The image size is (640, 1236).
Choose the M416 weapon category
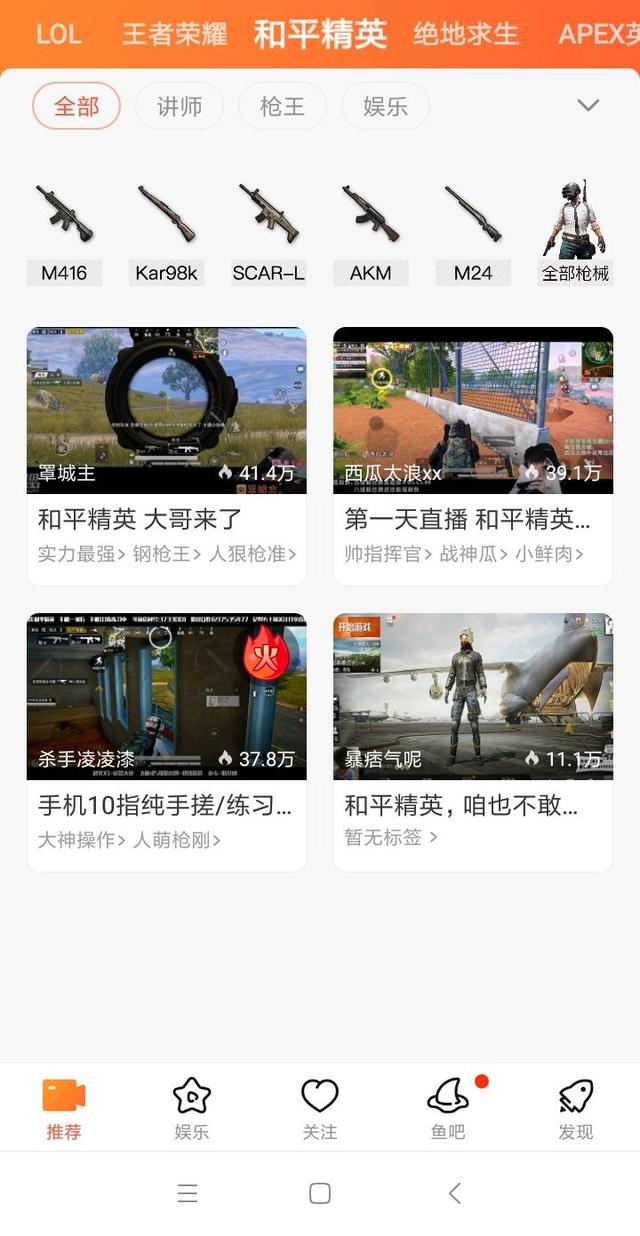pyautogui.click(x=64, y=233)
